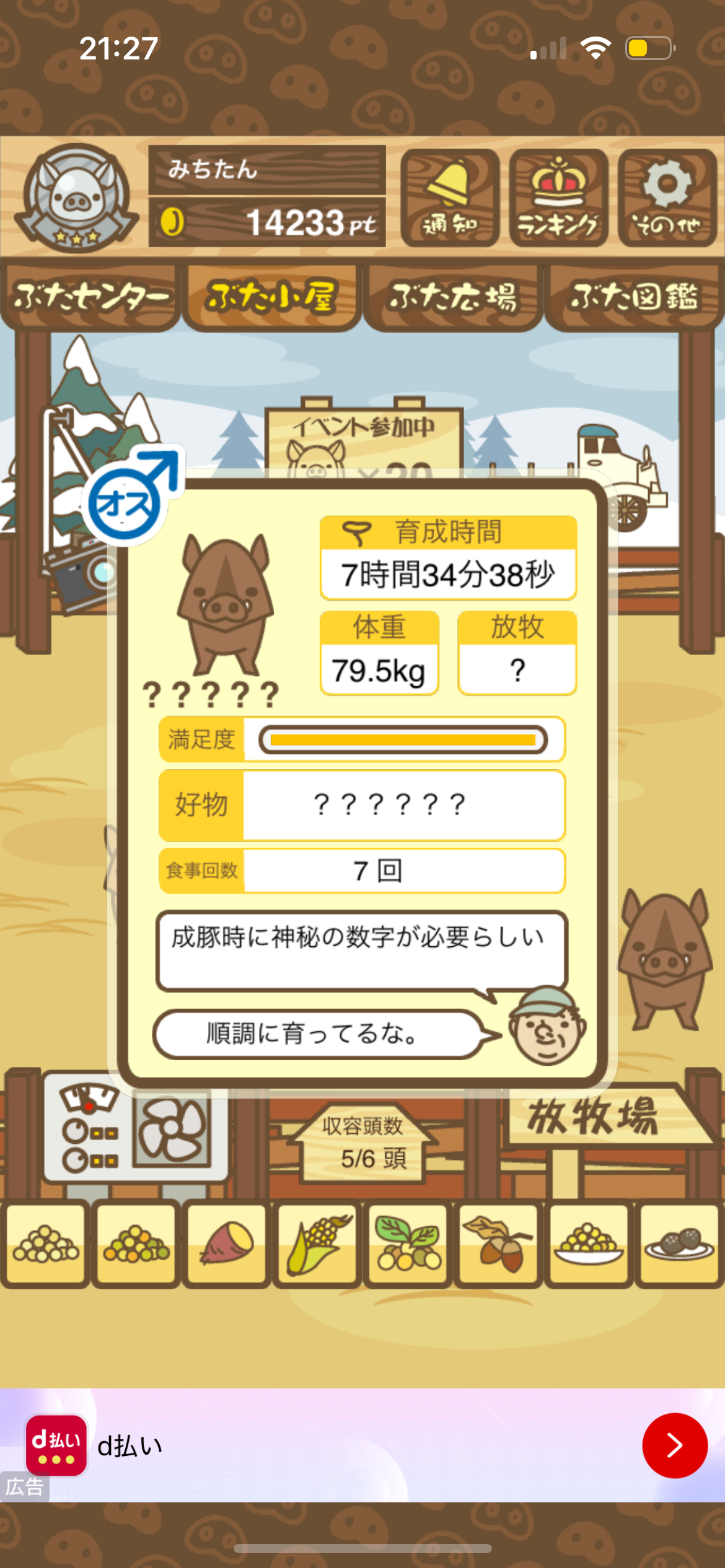The height and width of the screenshot is (1568, 725).
Task: Select the acorn feed
Action: point(498,1244)
